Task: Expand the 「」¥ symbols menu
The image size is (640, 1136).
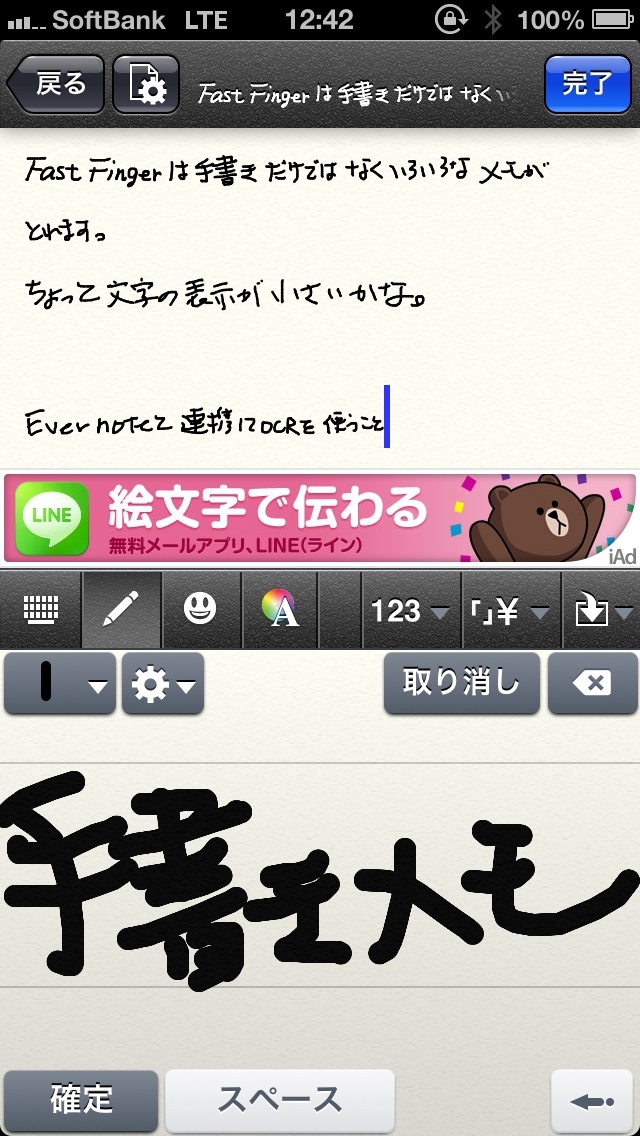Action: click(507, 610)
